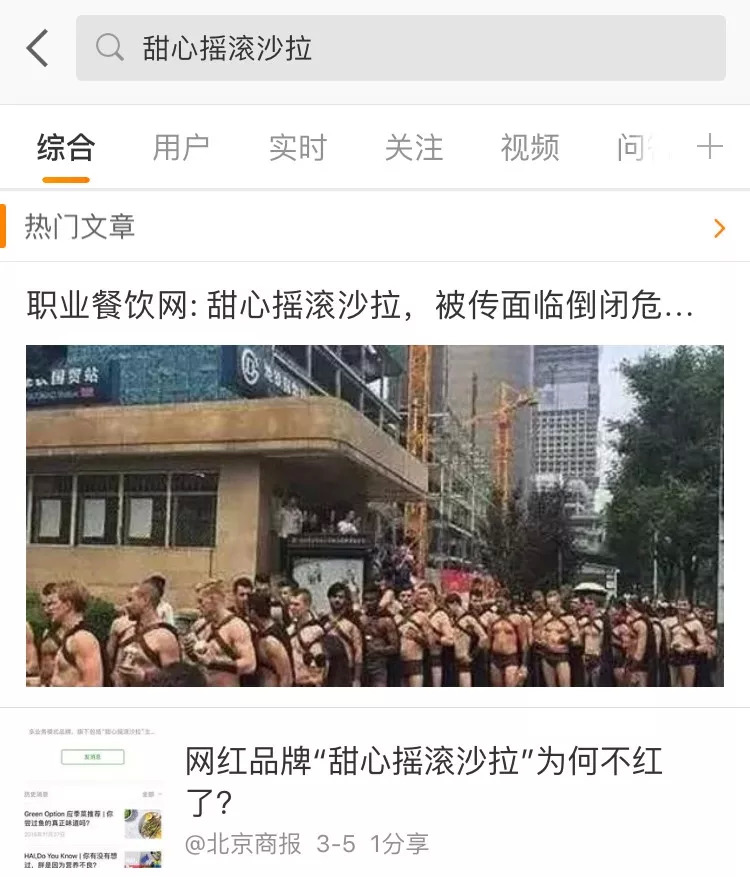Switch to the 关注 tab
This screenshot has width=750, height=877.
[x=413, y=148]
